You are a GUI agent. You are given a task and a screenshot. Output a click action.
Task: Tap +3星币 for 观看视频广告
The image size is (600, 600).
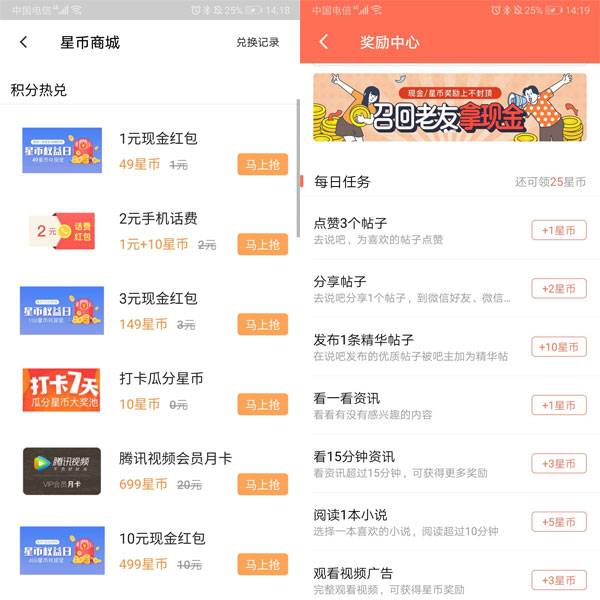pyautogui.click(x=558, y=580)
